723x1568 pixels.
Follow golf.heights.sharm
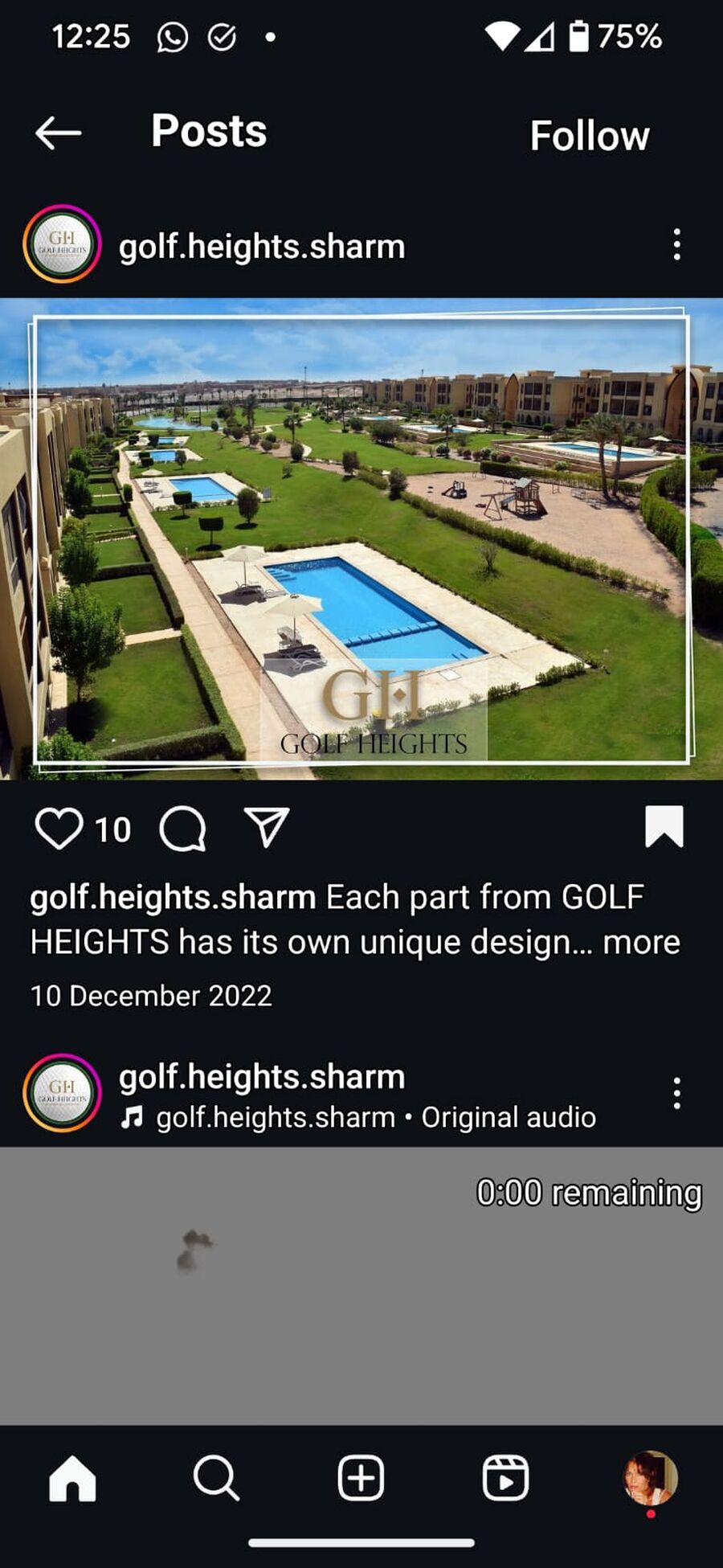(589, 136)
